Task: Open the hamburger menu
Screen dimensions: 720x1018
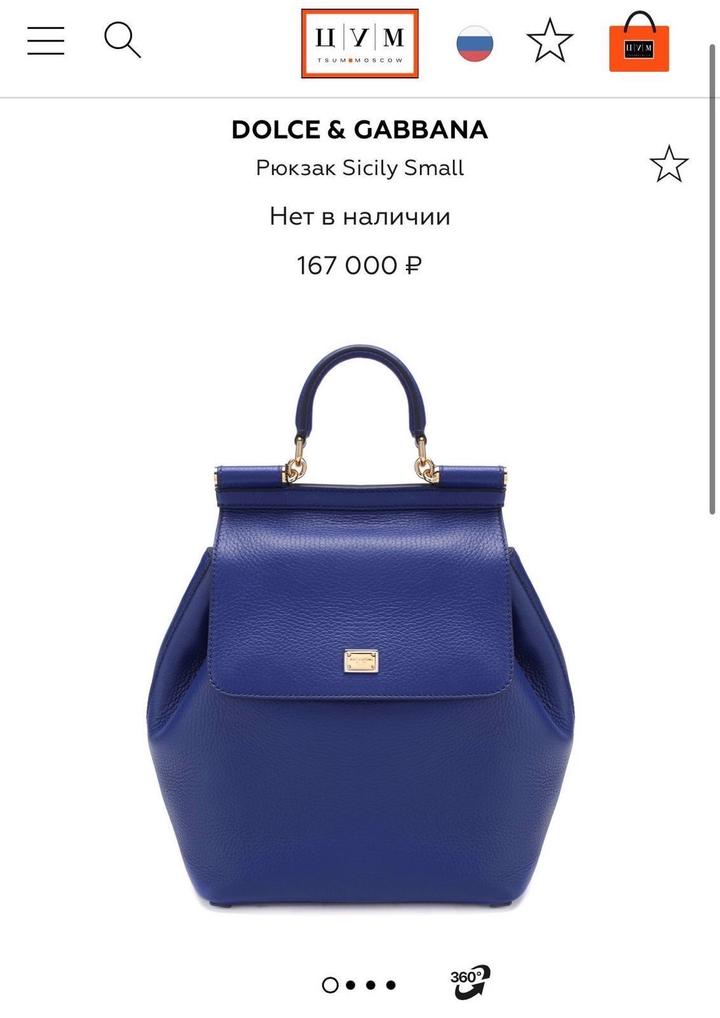Action: [x=45, y=40]
